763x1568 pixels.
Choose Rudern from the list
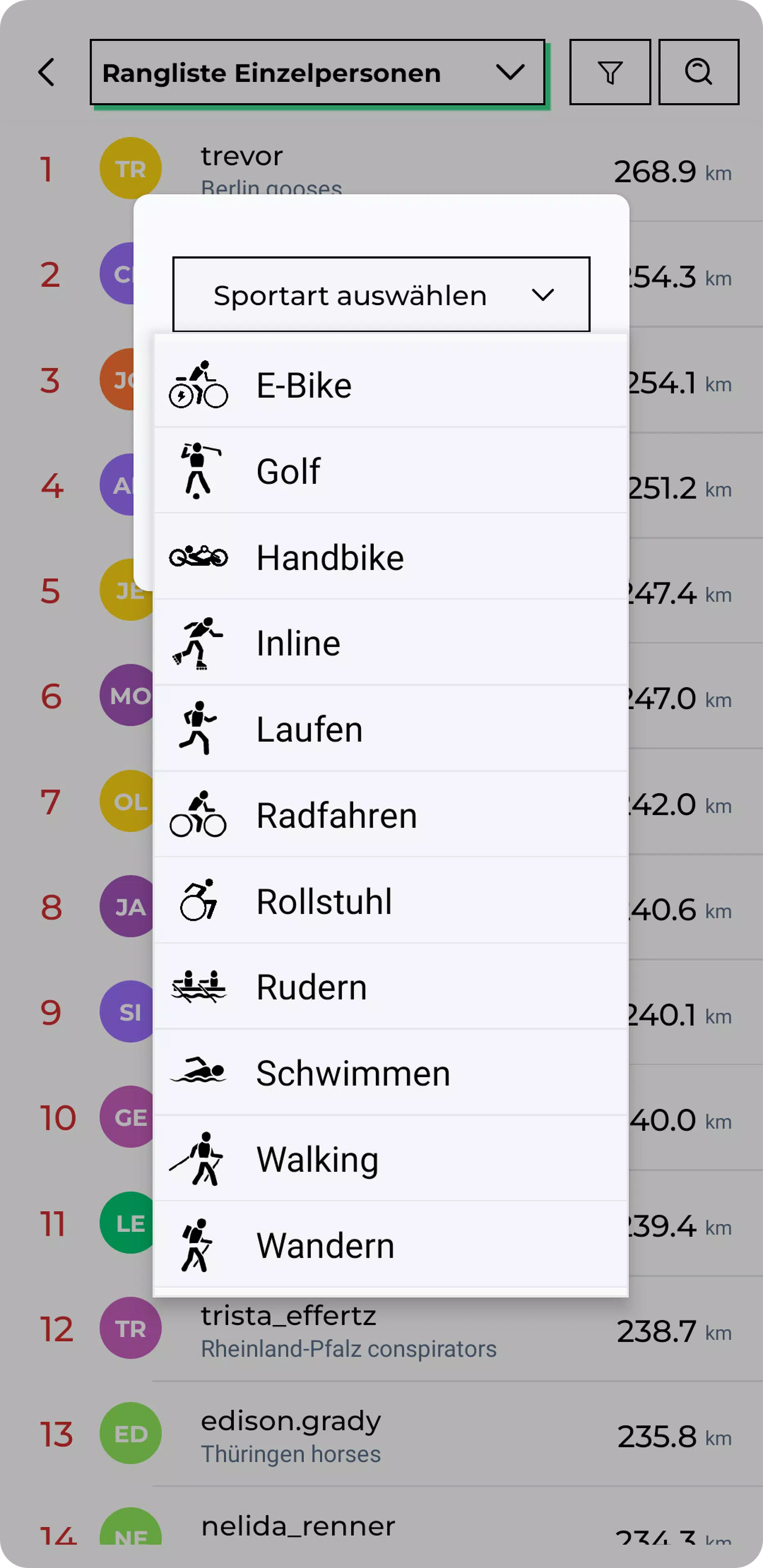[x=390, y=986]
